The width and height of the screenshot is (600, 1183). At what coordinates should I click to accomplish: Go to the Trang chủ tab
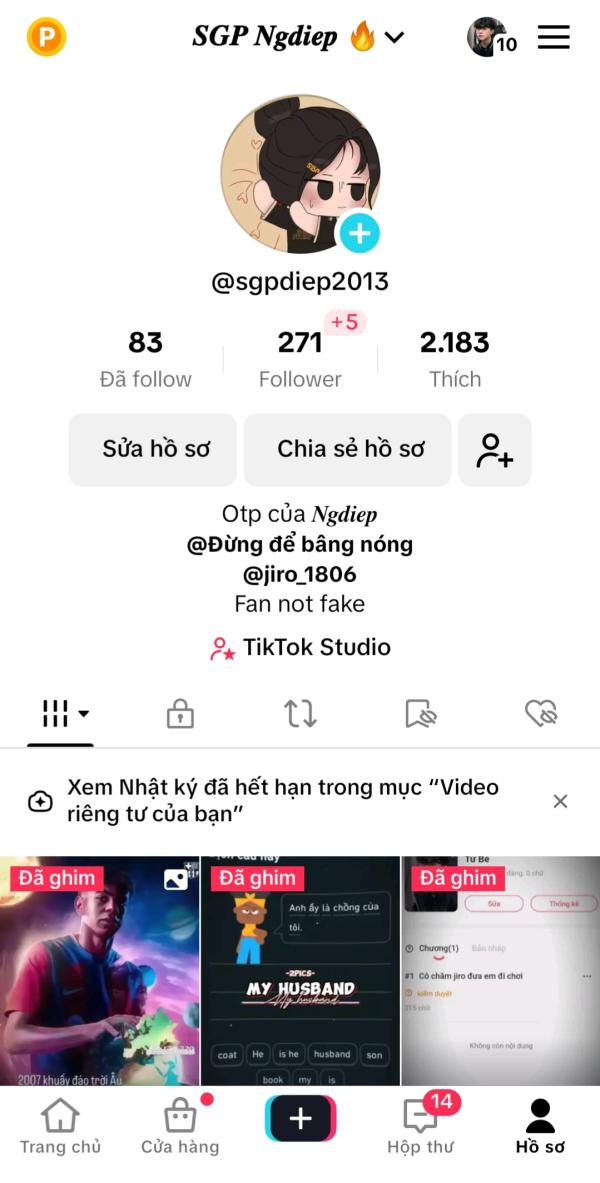point(60,1126)
